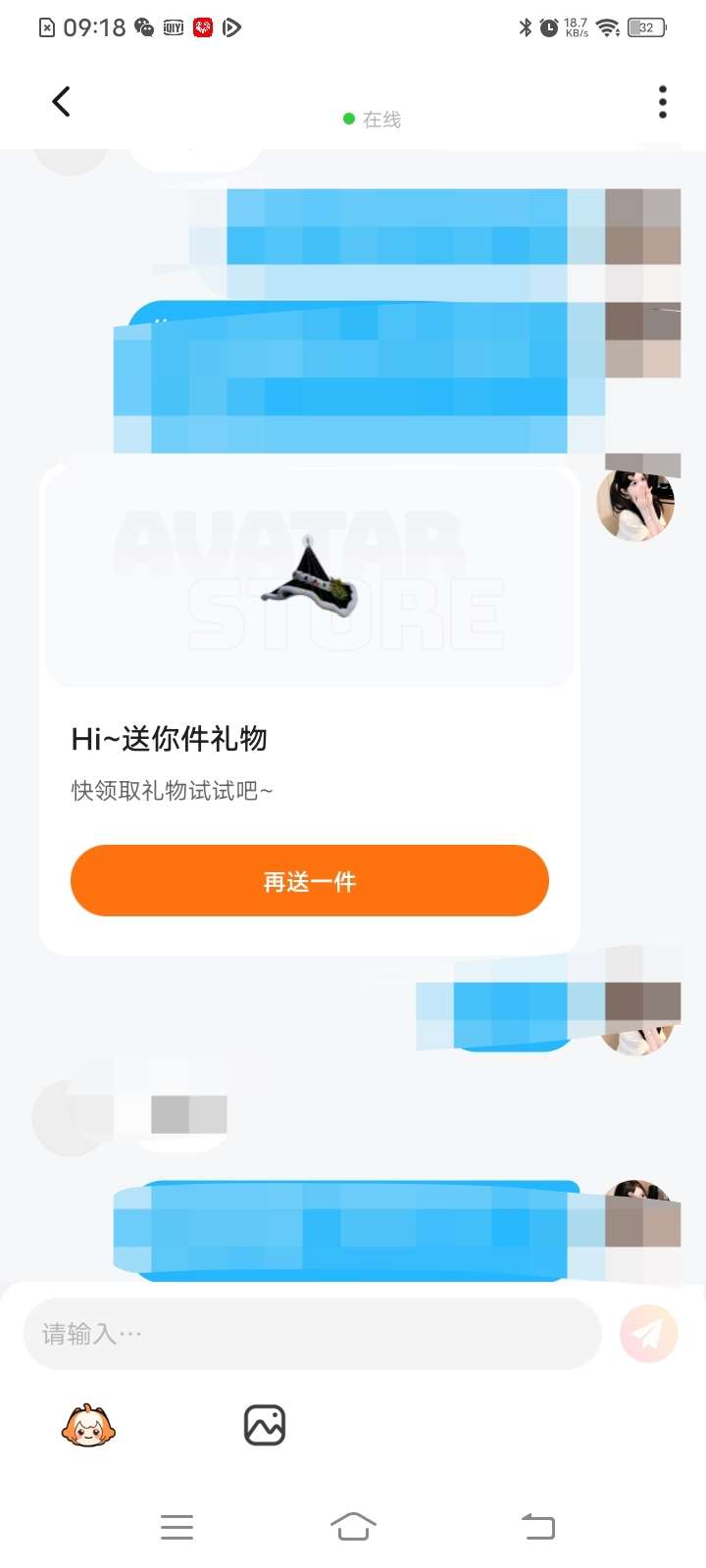The width and height of the screenshot is (706, 1568).
Task: Go back from the chat
Action: 61,102
